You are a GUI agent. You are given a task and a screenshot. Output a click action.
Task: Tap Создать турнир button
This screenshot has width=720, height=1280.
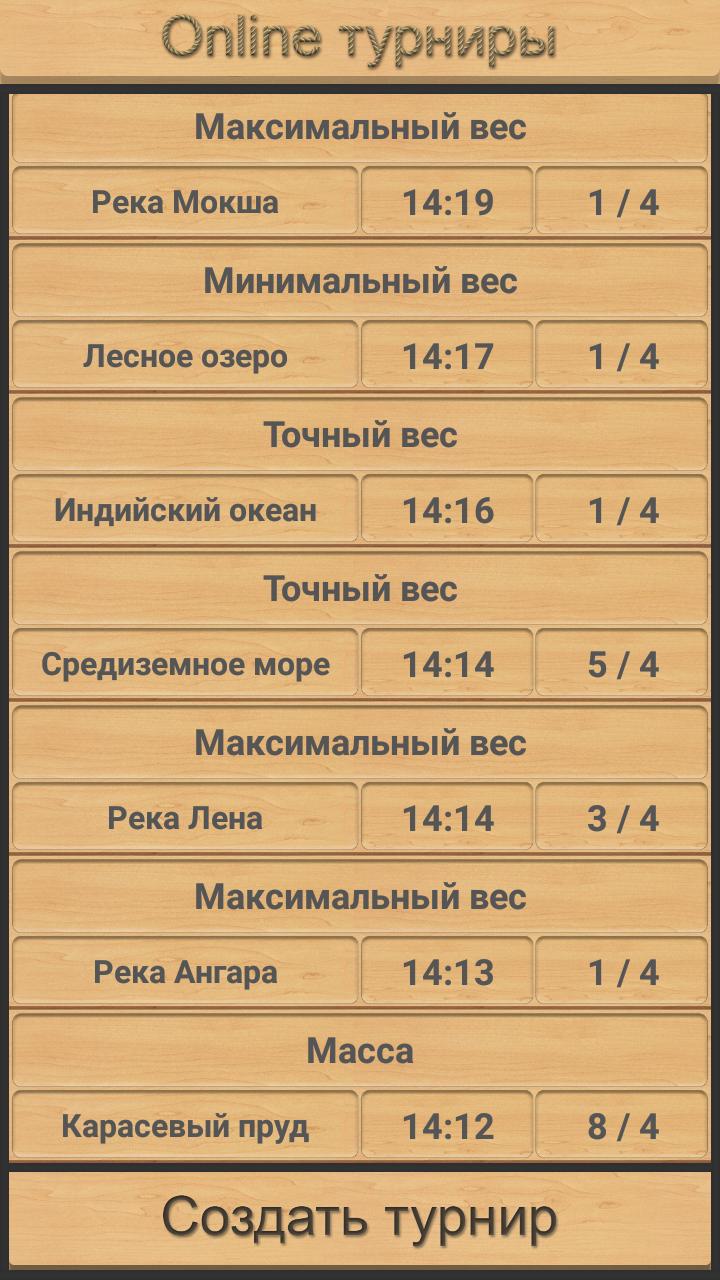(x=360, y=1217)
